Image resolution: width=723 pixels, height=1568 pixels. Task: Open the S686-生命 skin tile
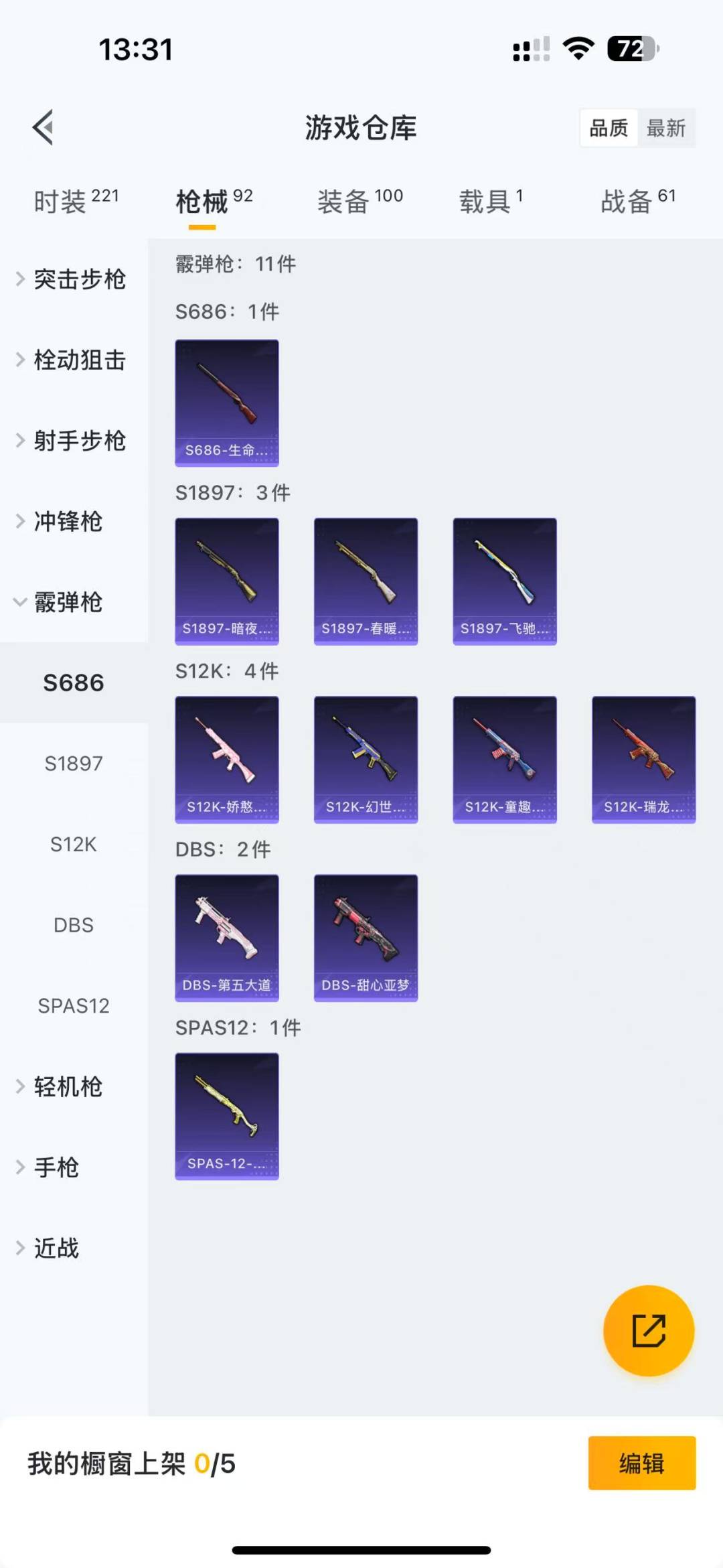pyautogui.click(x=227, y=403)
